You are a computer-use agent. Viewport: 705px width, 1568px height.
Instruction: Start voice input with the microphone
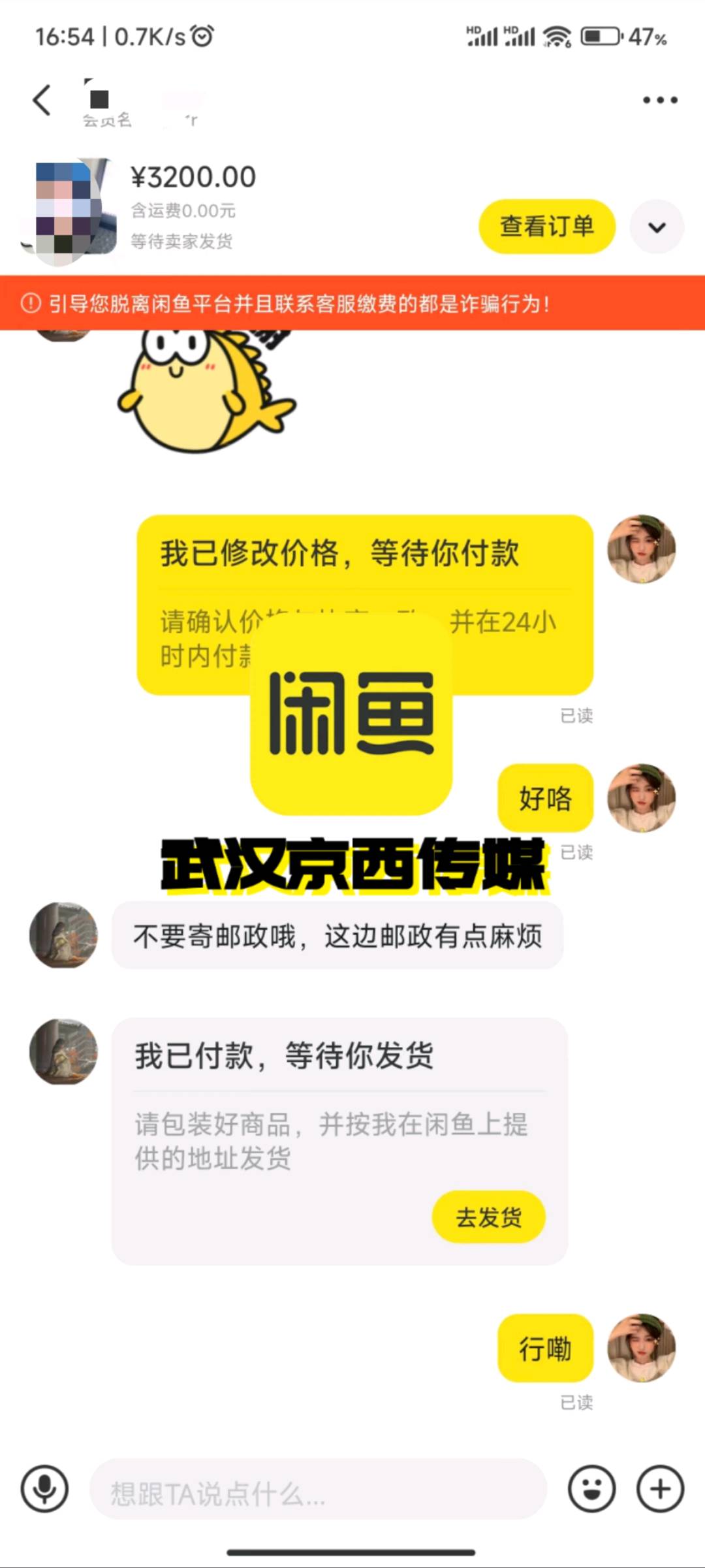tap(44, 1489)
